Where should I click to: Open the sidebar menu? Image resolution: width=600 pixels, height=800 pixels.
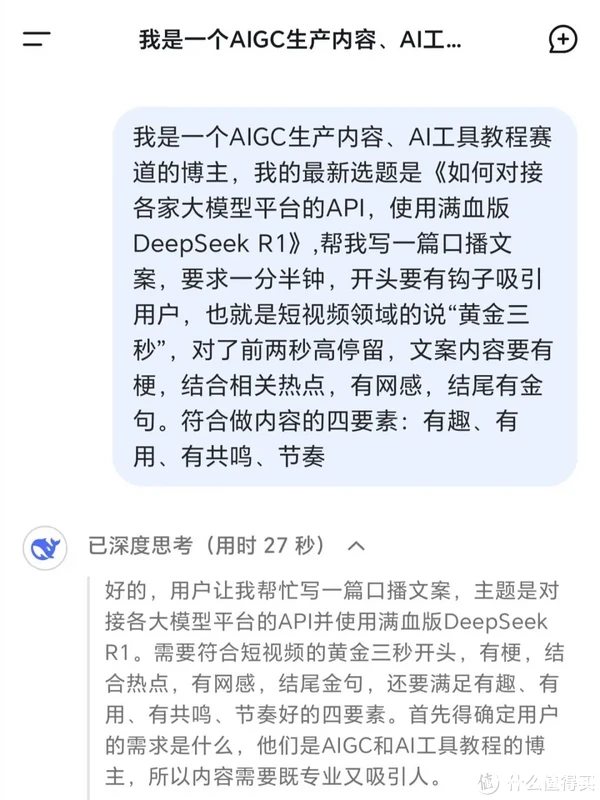click(x=36, y=40)
